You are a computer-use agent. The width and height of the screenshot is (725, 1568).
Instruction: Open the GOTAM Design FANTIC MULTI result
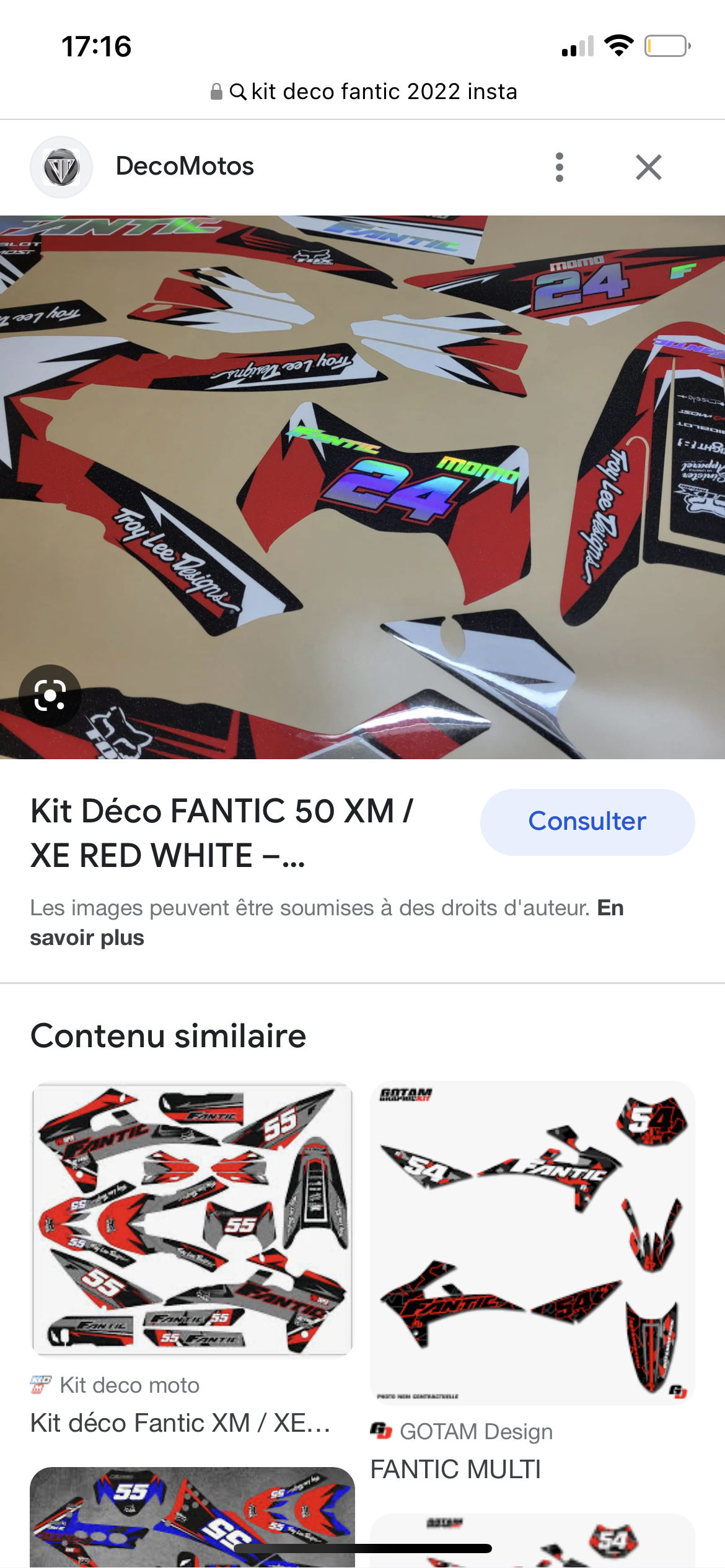click(532, 1244)
